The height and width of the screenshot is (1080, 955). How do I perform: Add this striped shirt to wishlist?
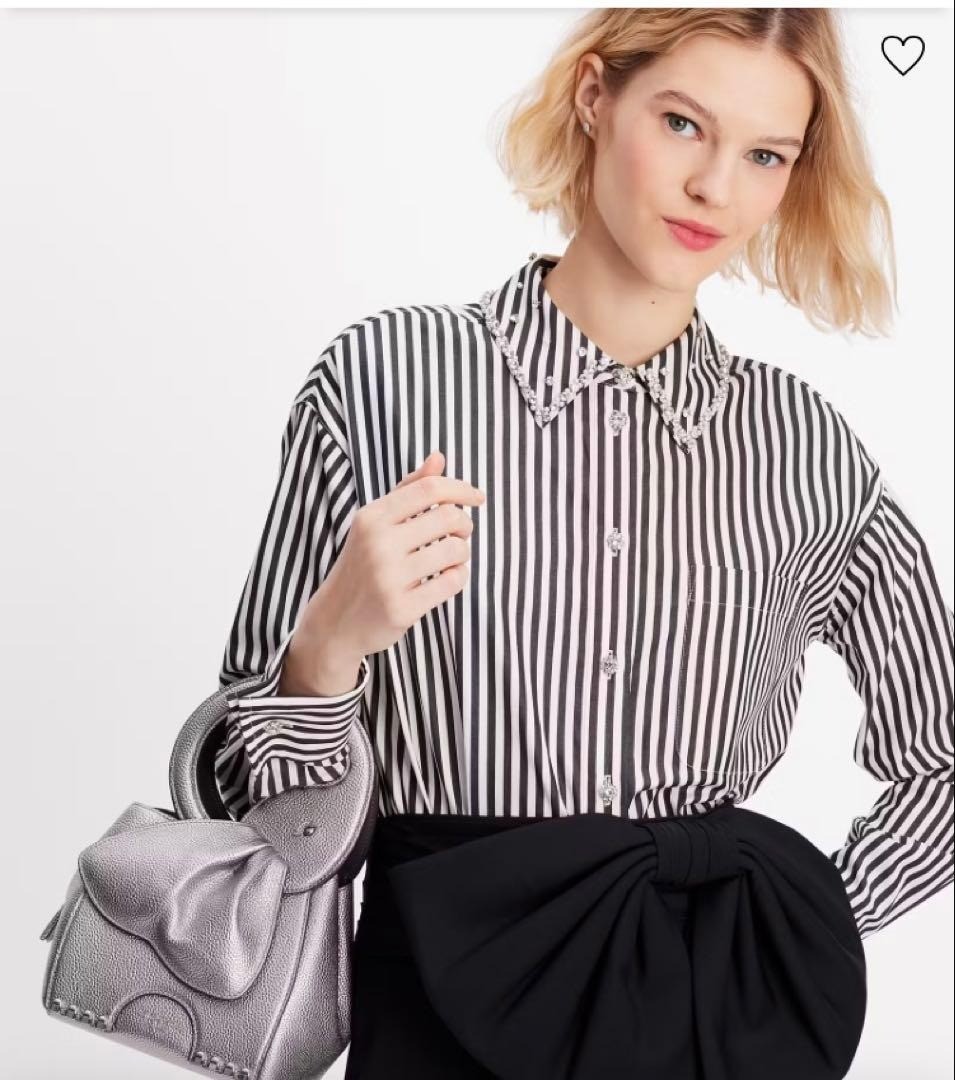tap(902, 55)
